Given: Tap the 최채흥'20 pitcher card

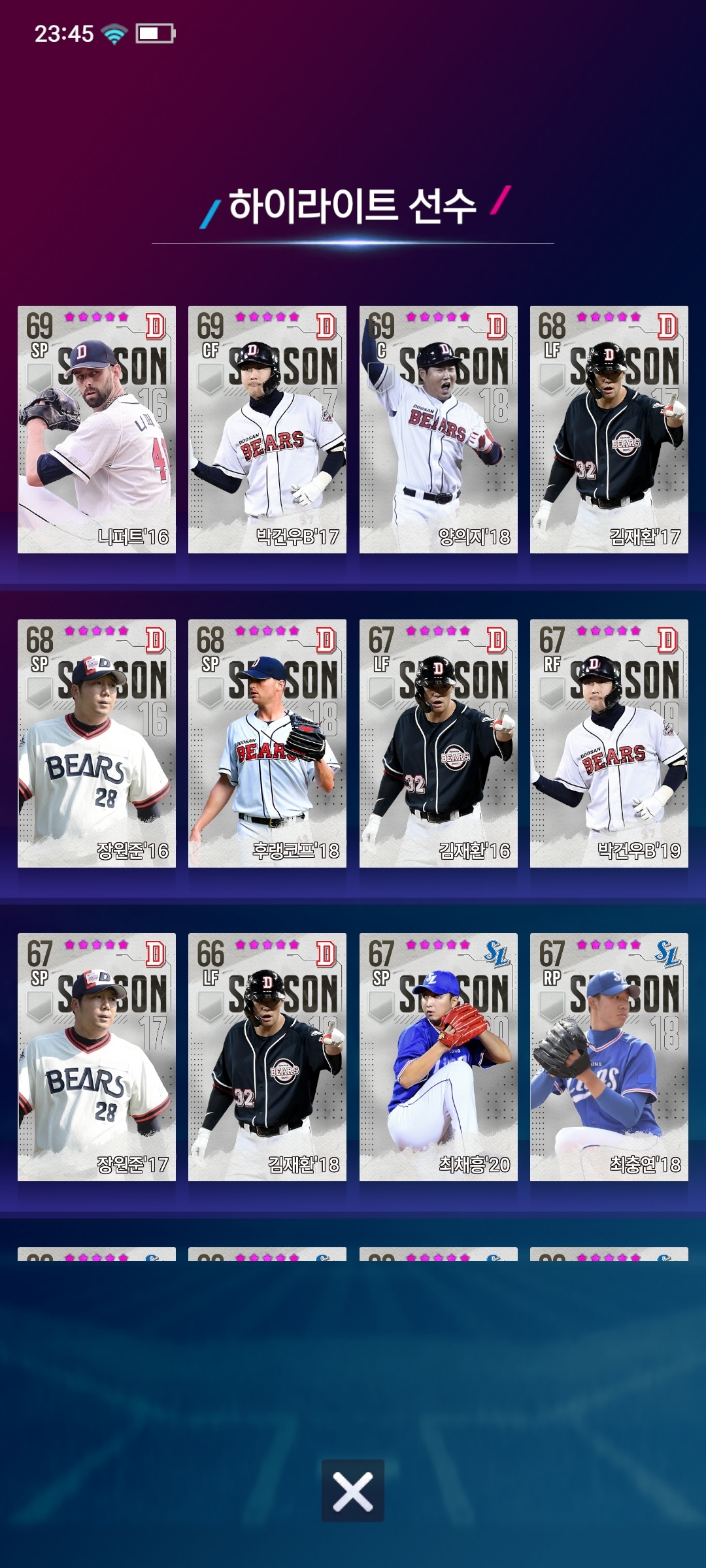Looking at the screenshot, I should pos(438,1056).
